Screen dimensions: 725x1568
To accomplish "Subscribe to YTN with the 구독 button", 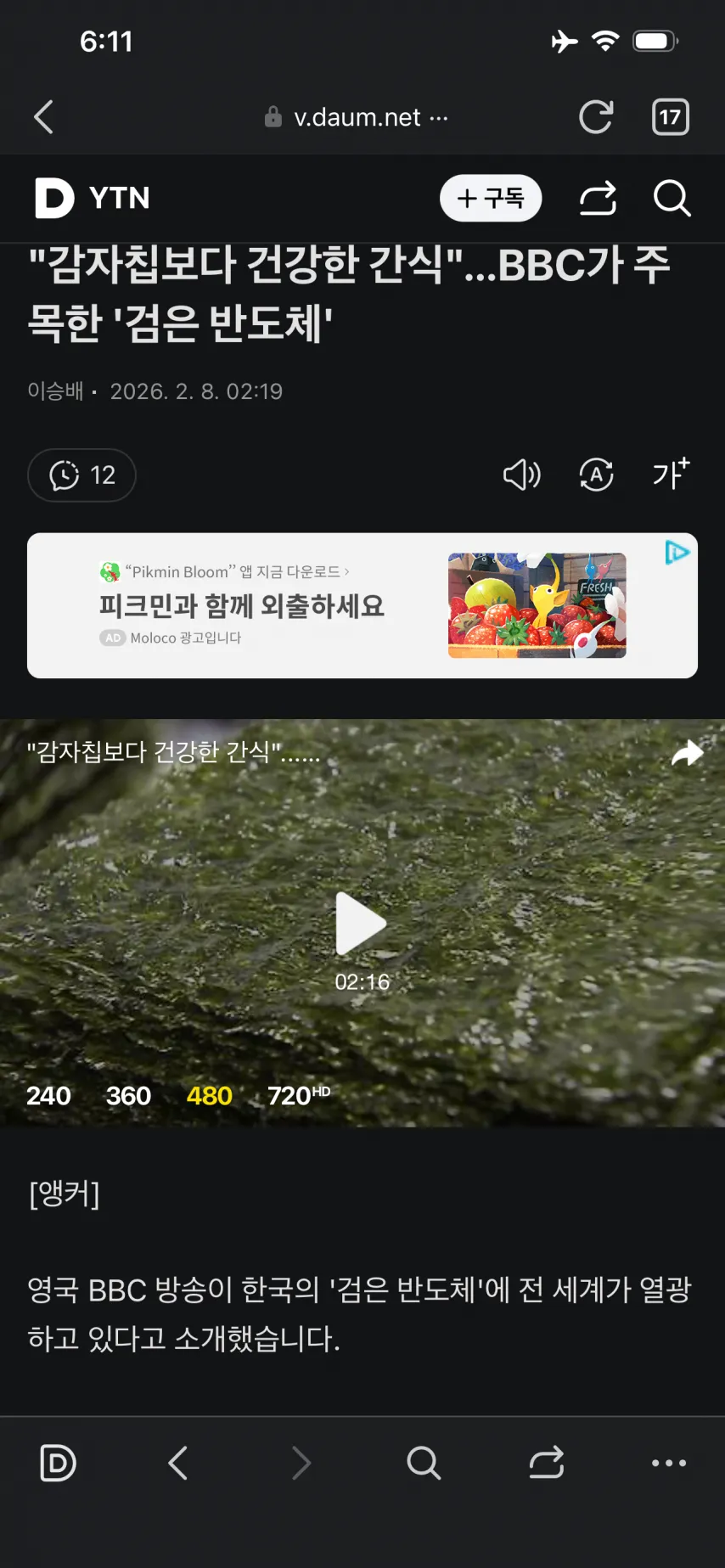I will click(491, 199).
